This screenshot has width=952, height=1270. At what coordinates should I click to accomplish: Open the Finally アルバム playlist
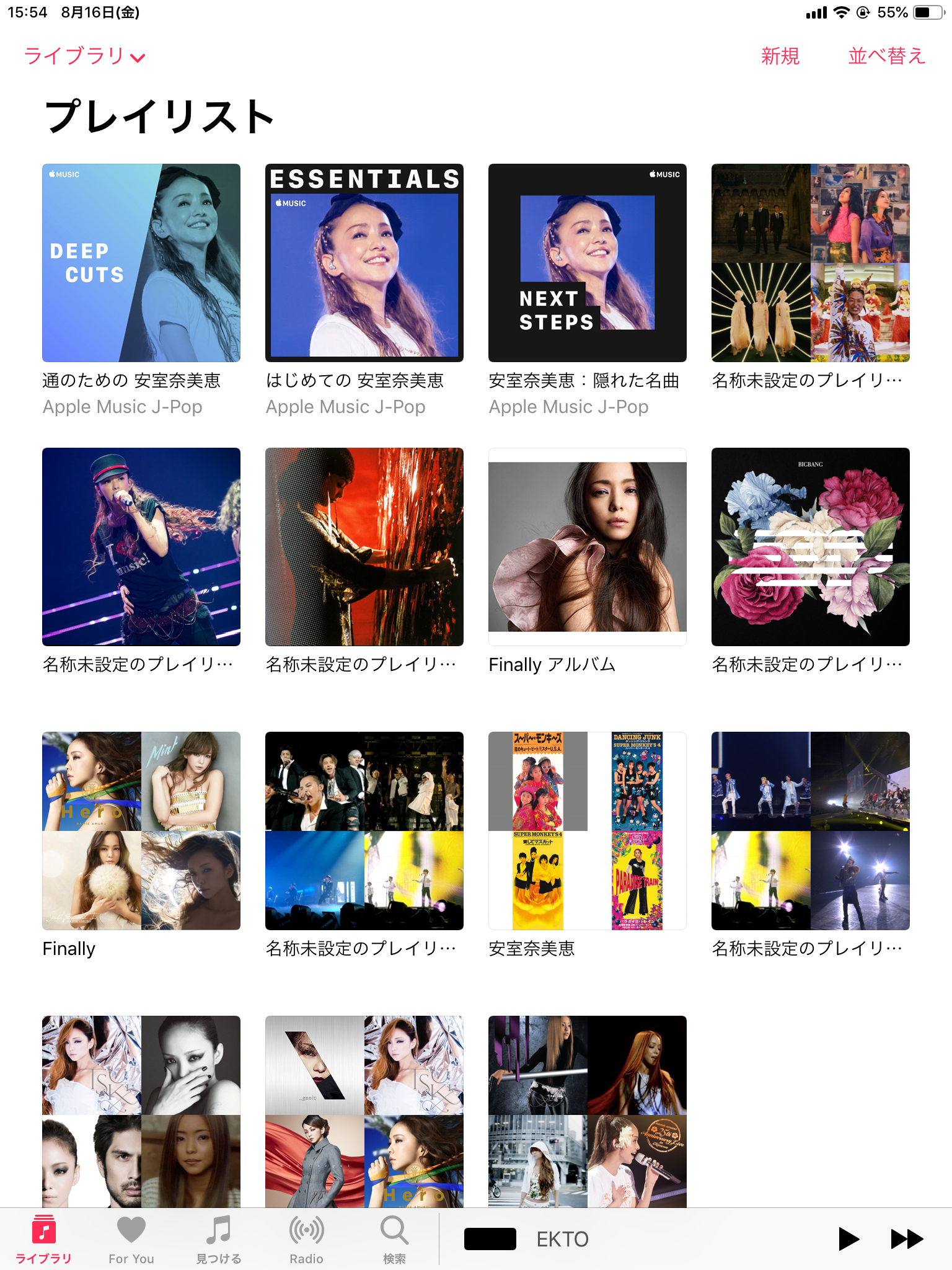(x=588, y=547)
